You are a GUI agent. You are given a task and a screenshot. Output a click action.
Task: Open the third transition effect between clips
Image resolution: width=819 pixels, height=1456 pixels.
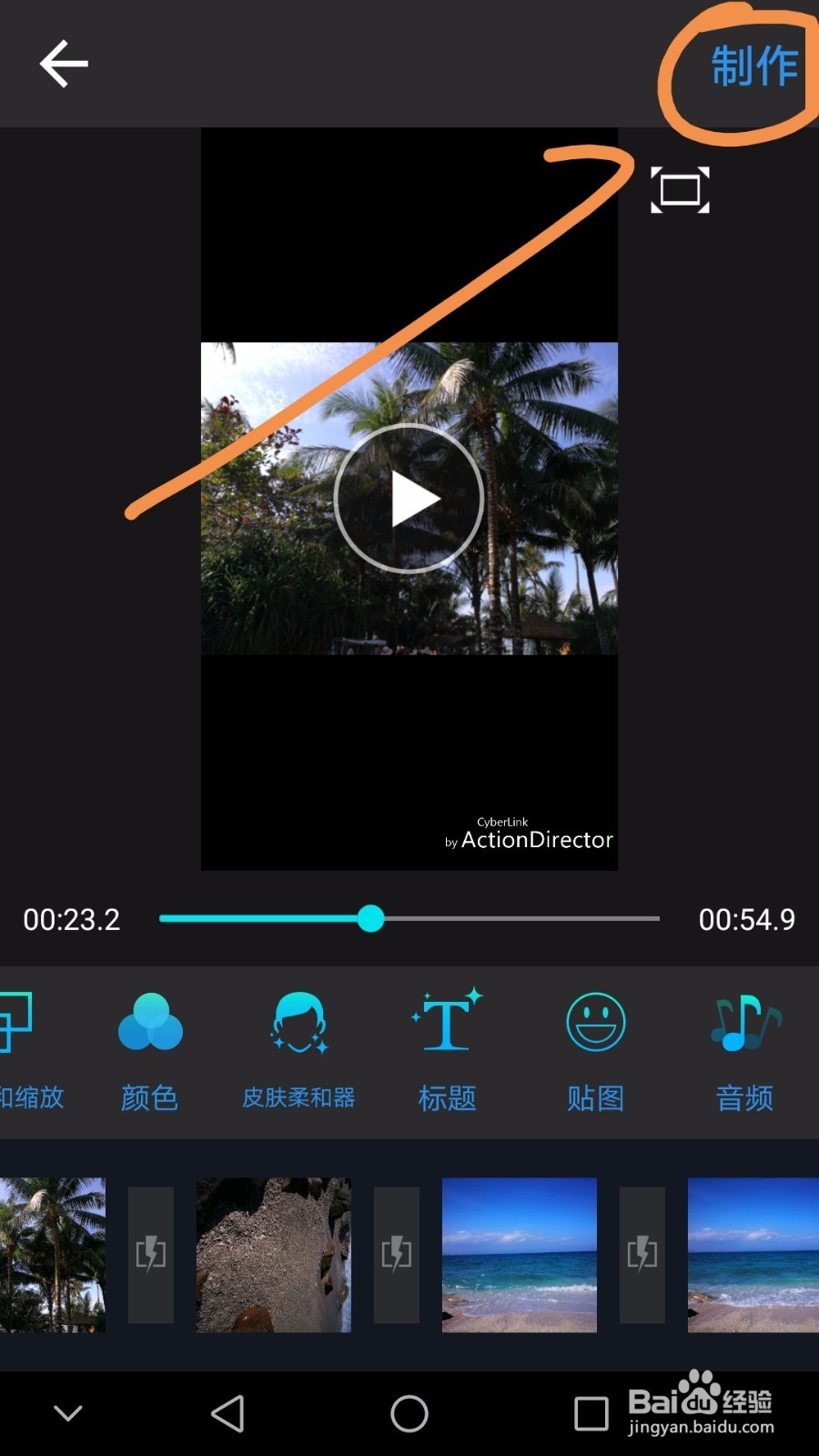tap(643, 1255)
